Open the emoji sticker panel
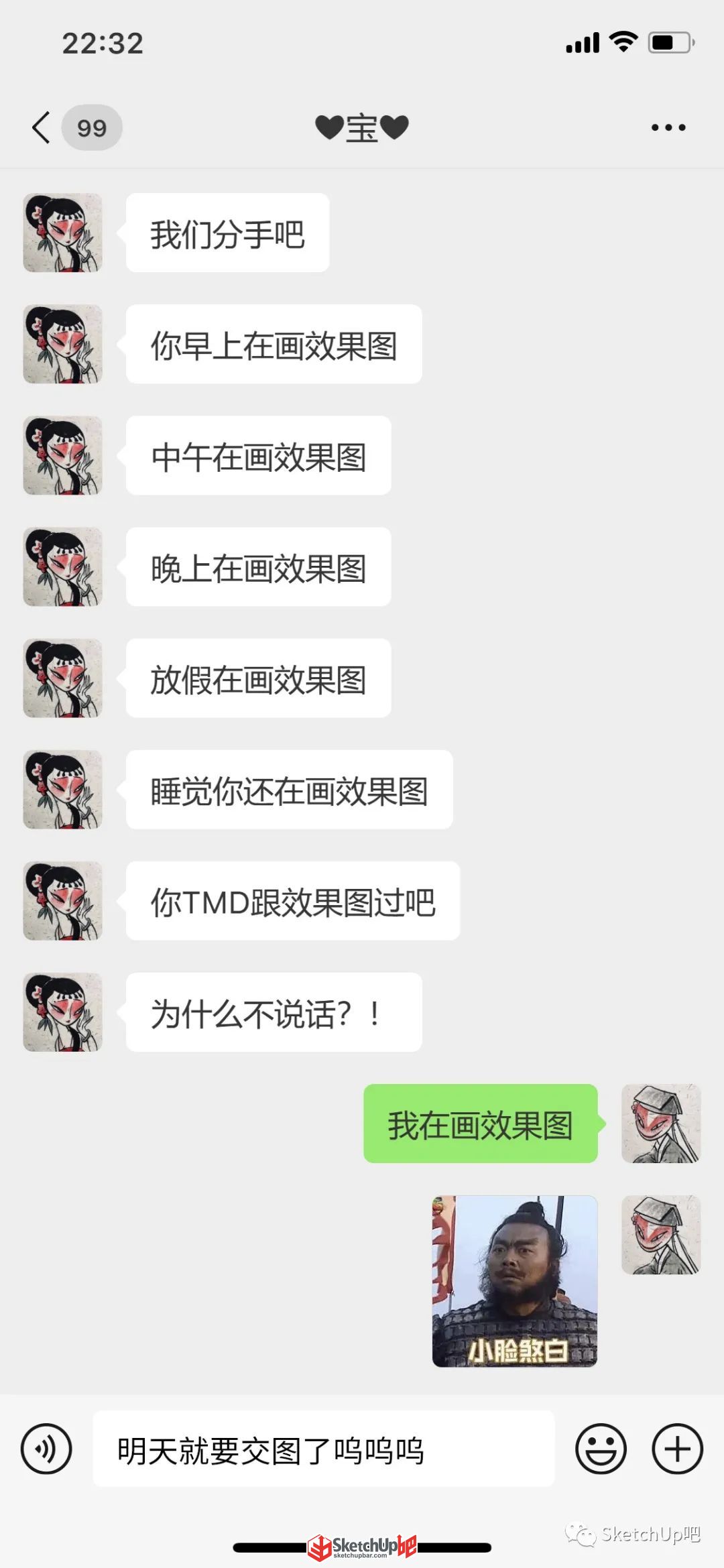Viewport: 724px width, 1568px height. pos(601,1449)
